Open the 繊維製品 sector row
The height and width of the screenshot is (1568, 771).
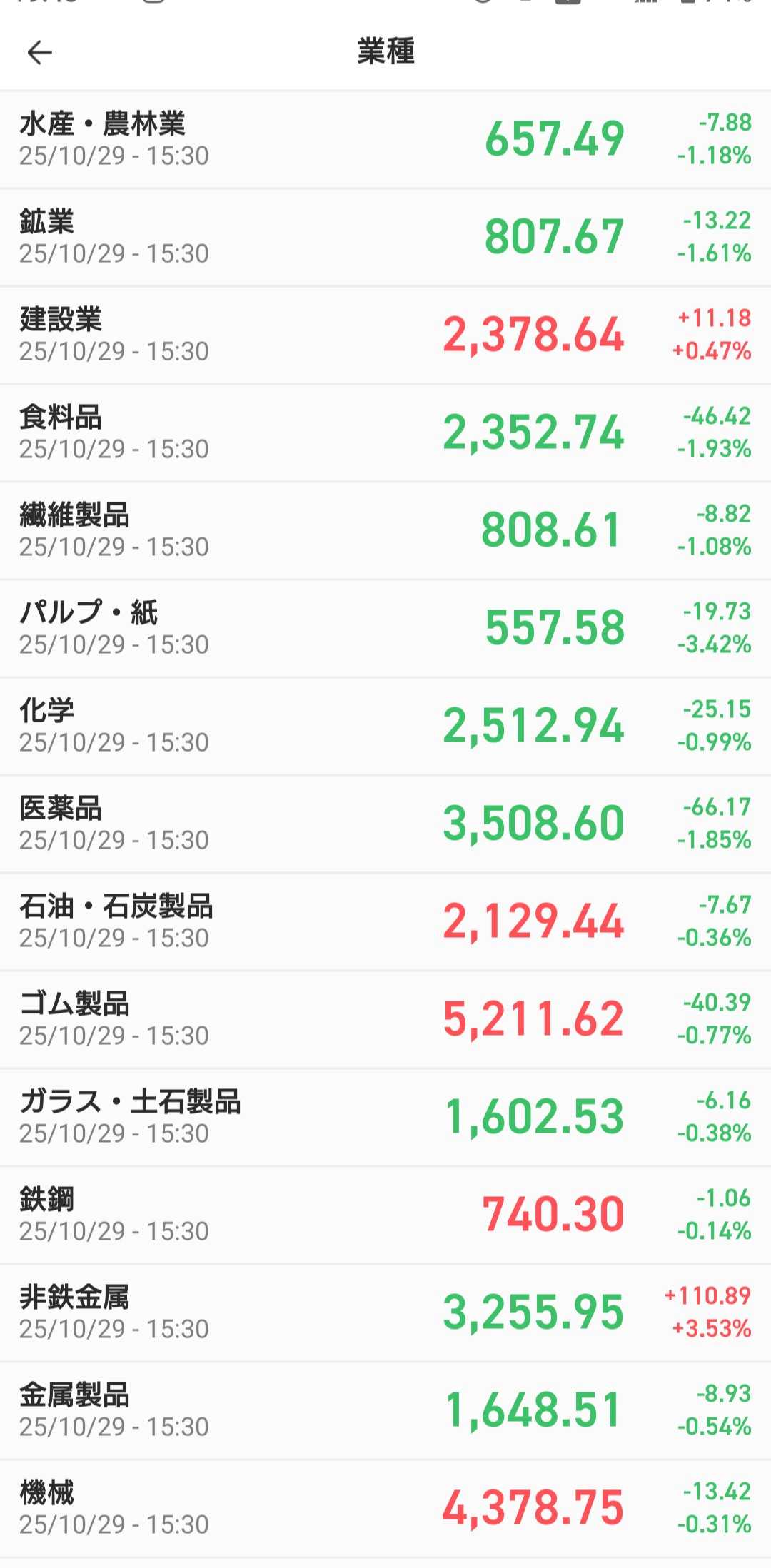pos(385,530)
